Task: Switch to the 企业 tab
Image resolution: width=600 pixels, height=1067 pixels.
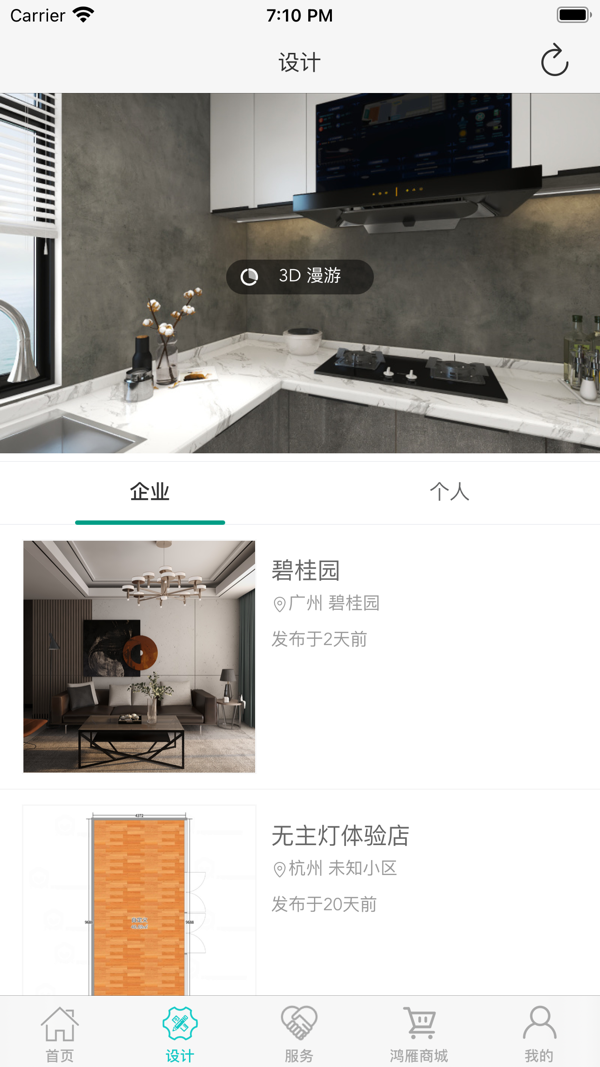Action: pos(150,492)
